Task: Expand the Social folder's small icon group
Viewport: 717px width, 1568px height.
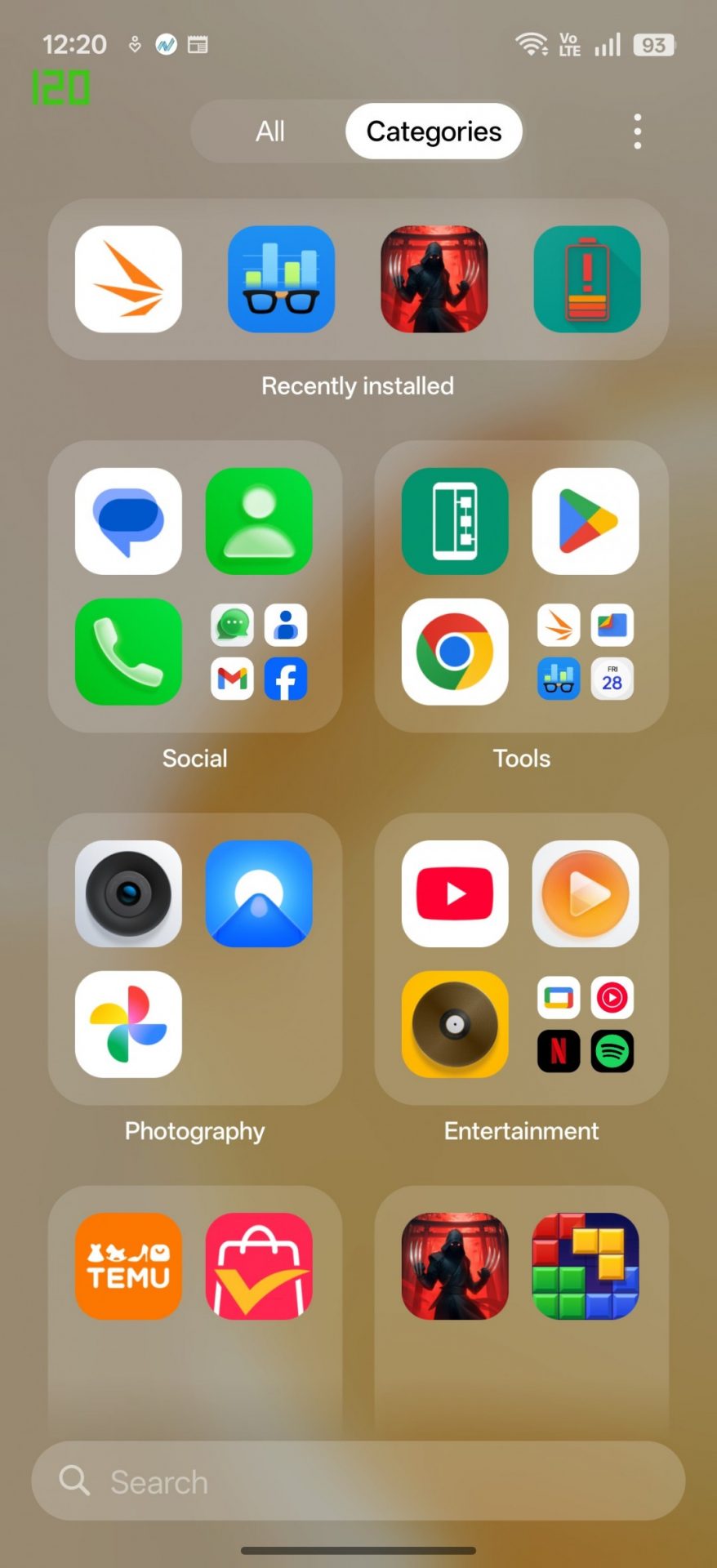Action: [x=259, y=652]
